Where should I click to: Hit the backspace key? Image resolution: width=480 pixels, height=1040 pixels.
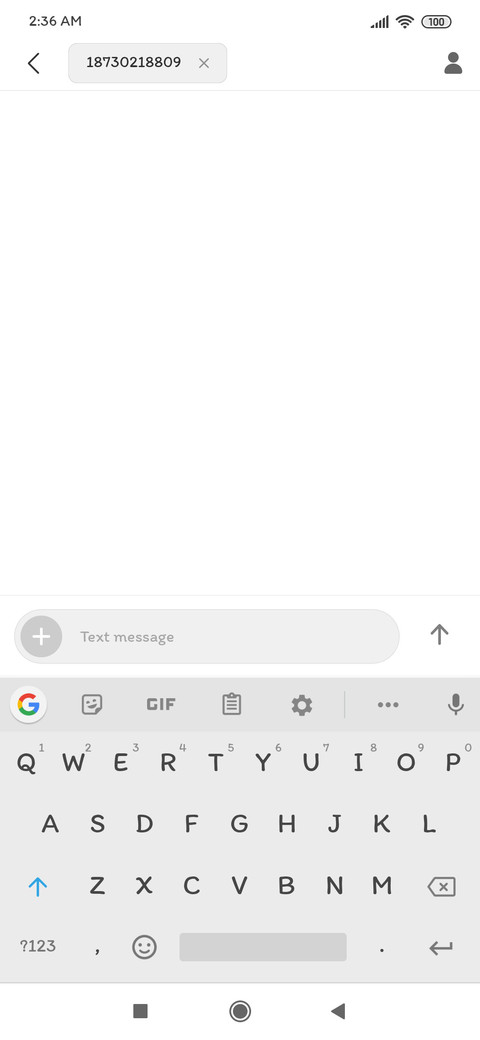coord(442,887)
